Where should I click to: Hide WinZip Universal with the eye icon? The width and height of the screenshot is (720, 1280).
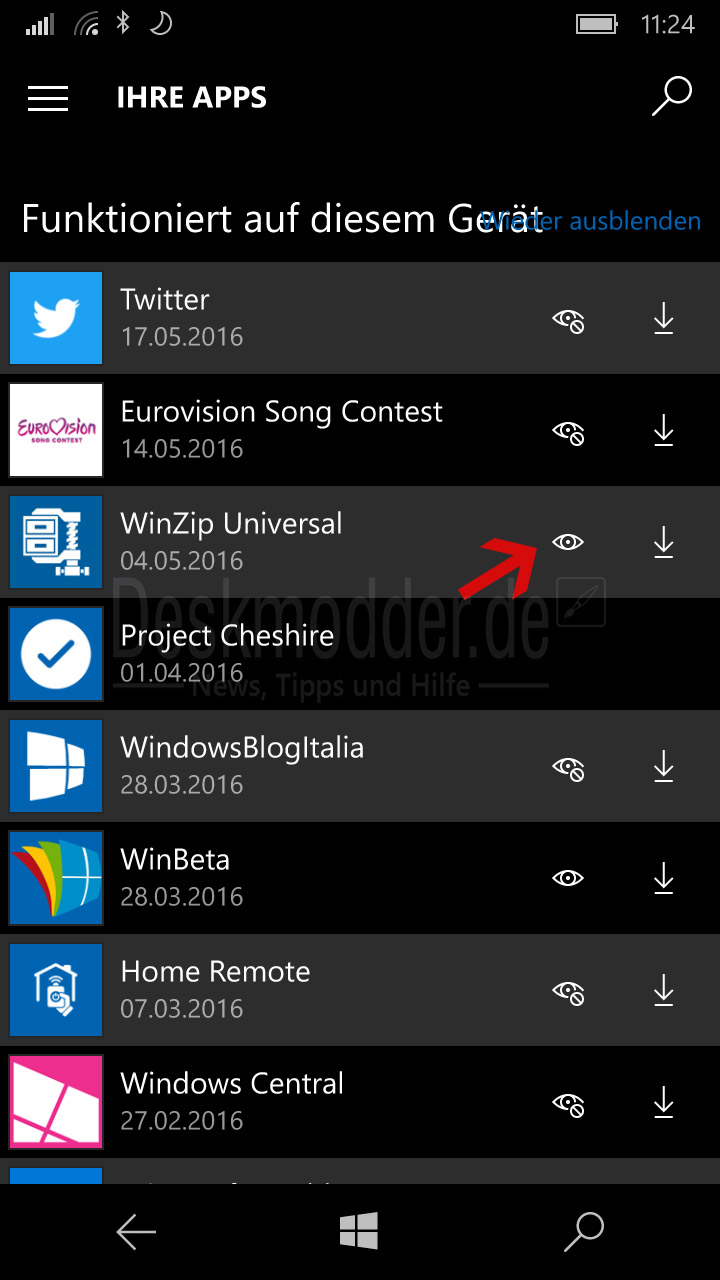568,542
